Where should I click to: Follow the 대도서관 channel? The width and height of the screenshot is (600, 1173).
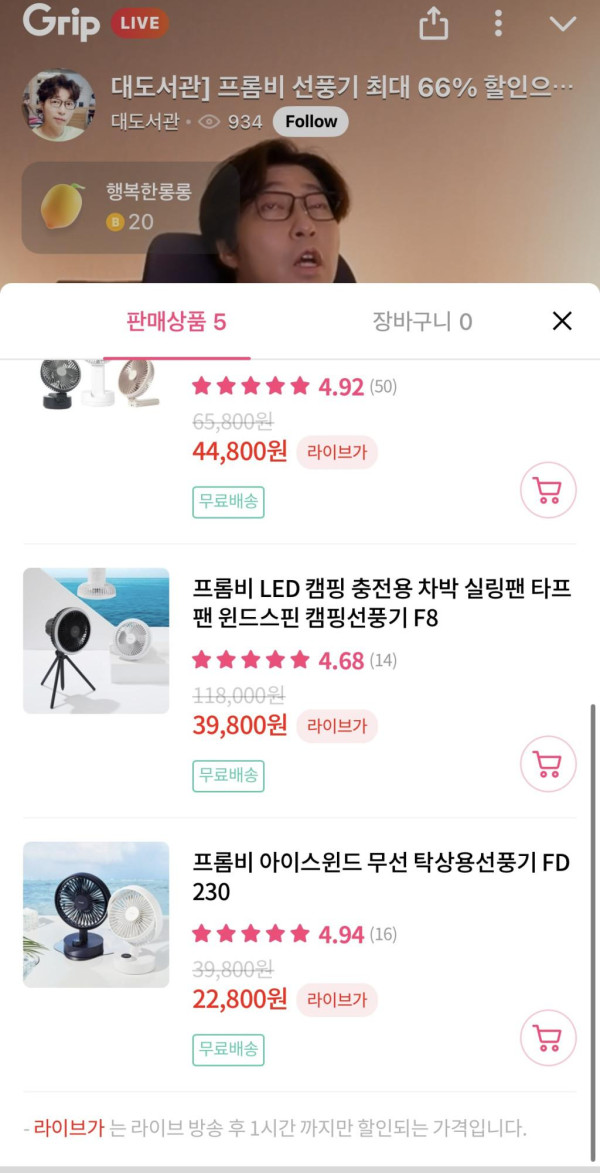click(x=311, y=121)
